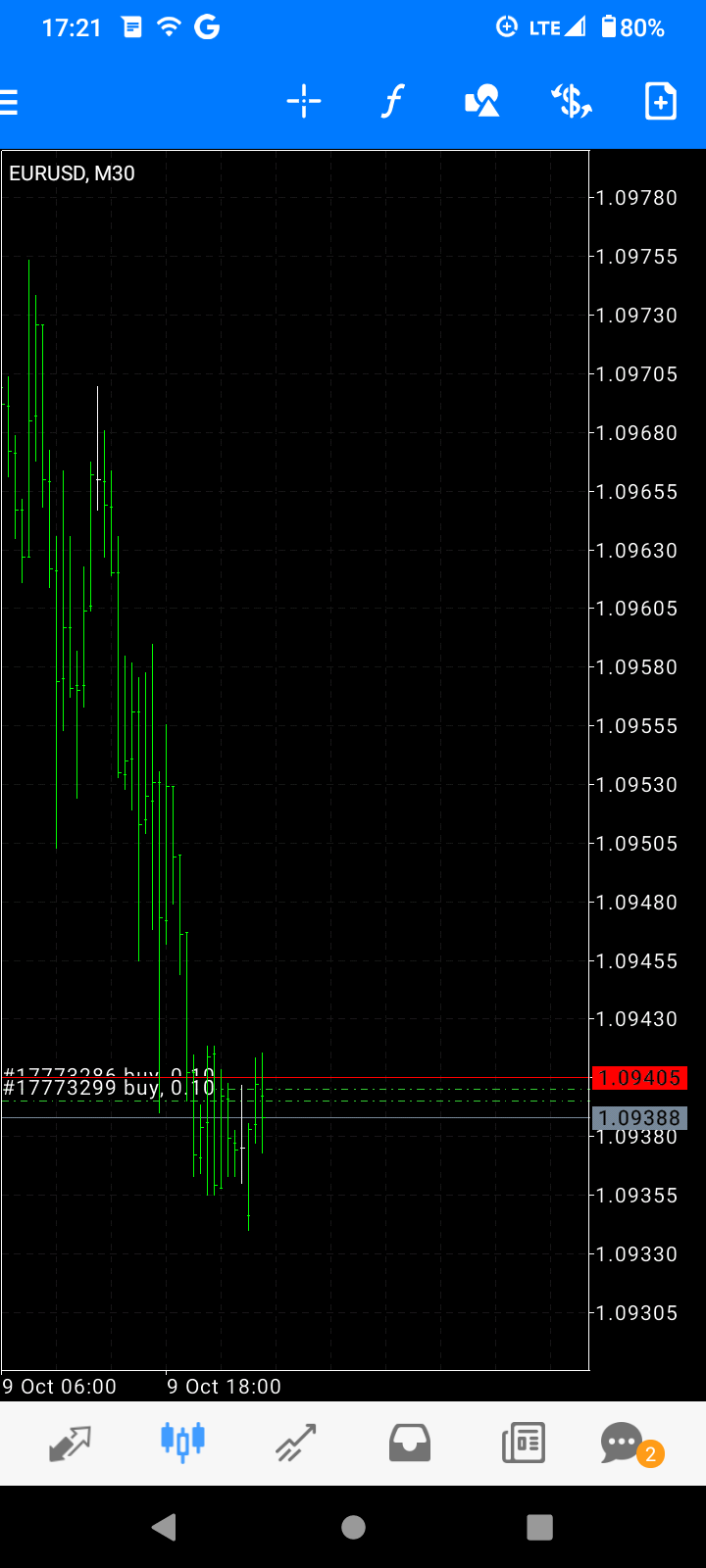706x1568 pixels.
Task: Open the hamburger side menu
Action: coord(10,102)
